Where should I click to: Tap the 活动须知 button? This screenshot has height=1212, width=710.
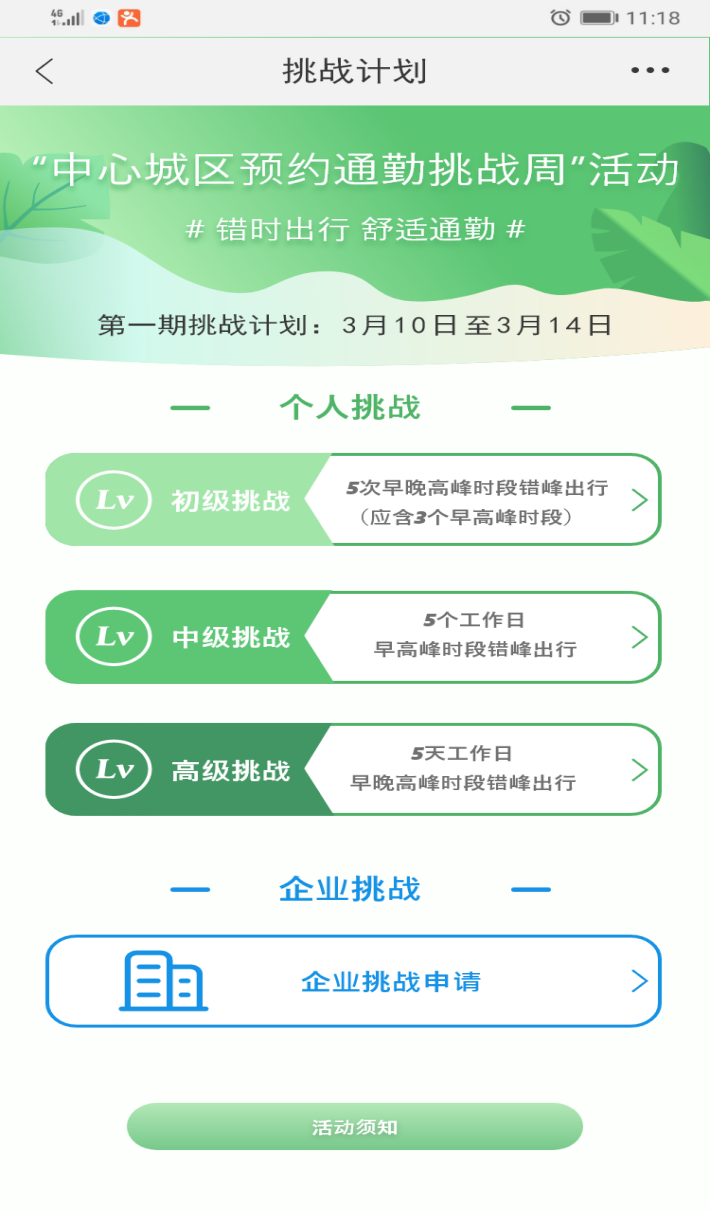[x=354, y=1127]
